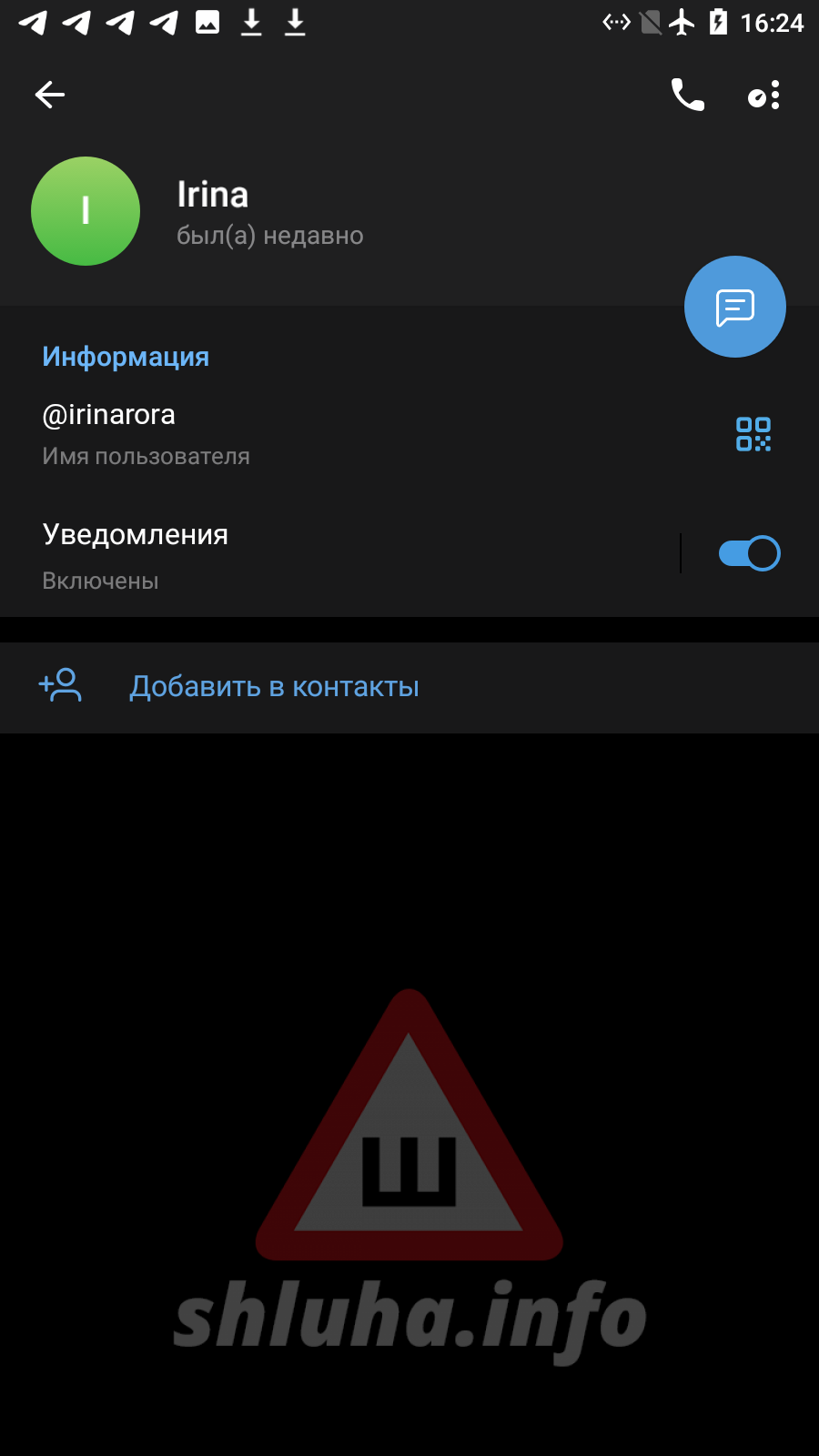Start a voice call with Irina

(687, 95)
